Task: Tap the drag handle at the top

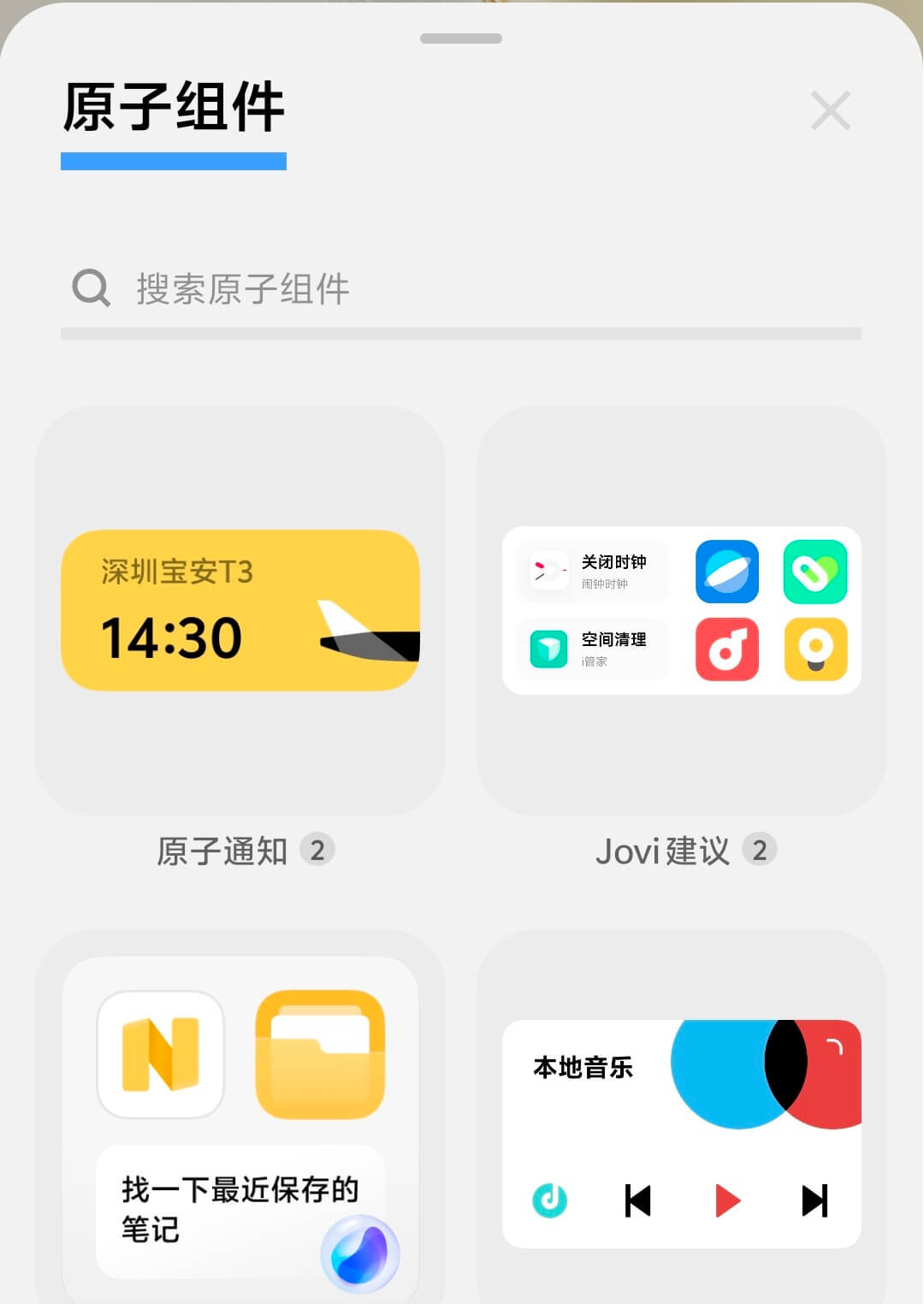Action: pyautogui.click(x=462, y=39)
